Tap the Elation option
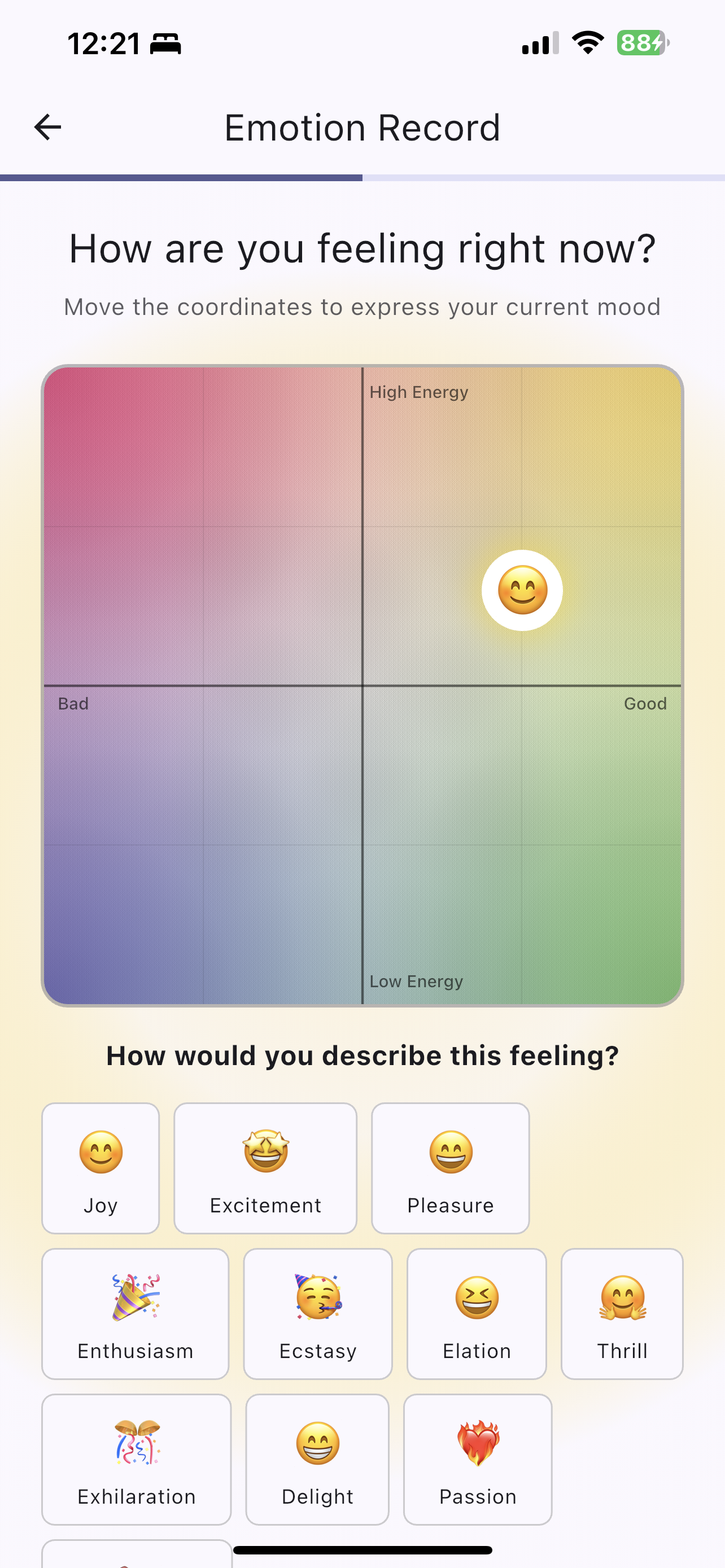The width and height of the screenshot is (725, 1568). tap(477, 1313)
